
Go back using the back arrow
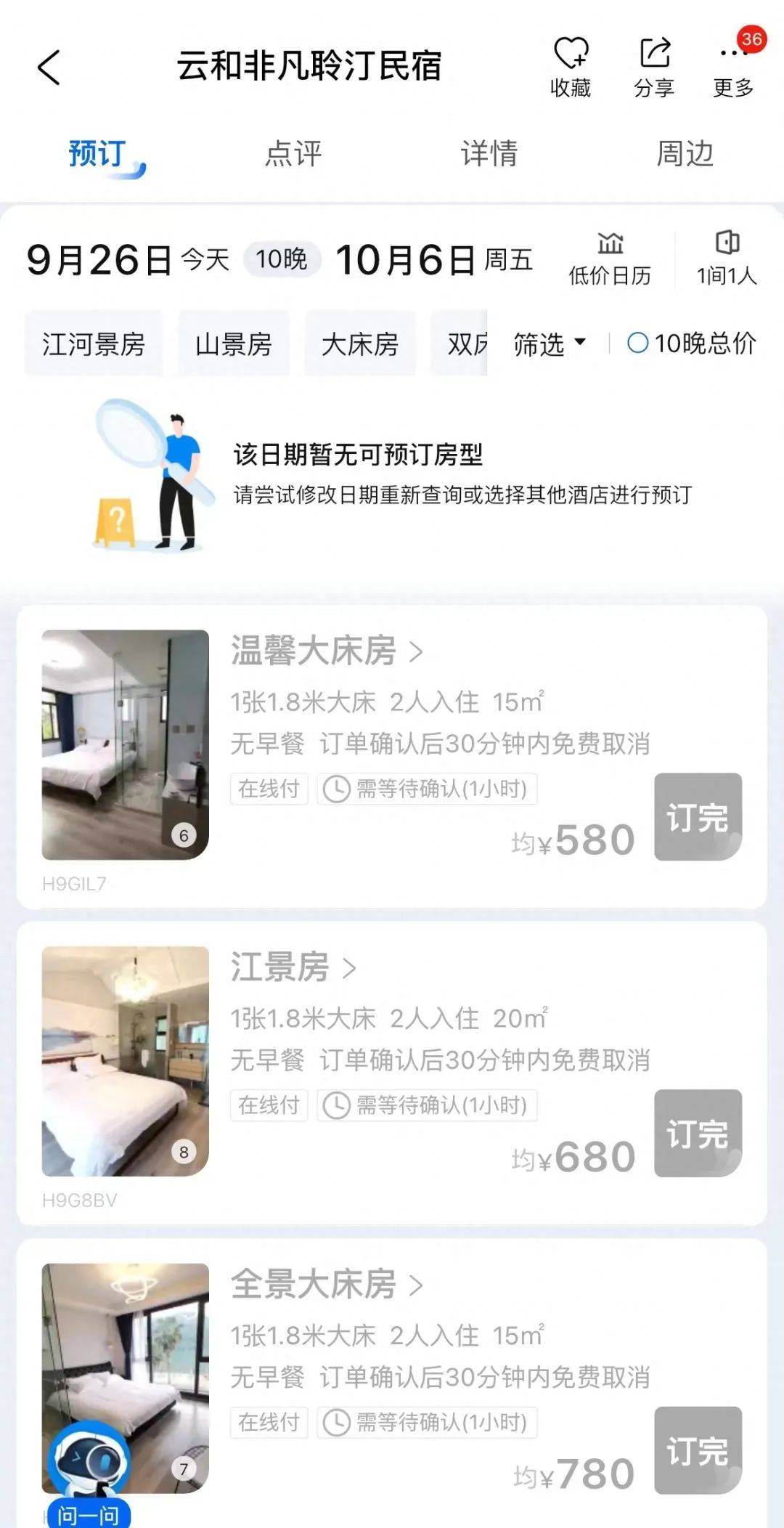coord(49,68)
